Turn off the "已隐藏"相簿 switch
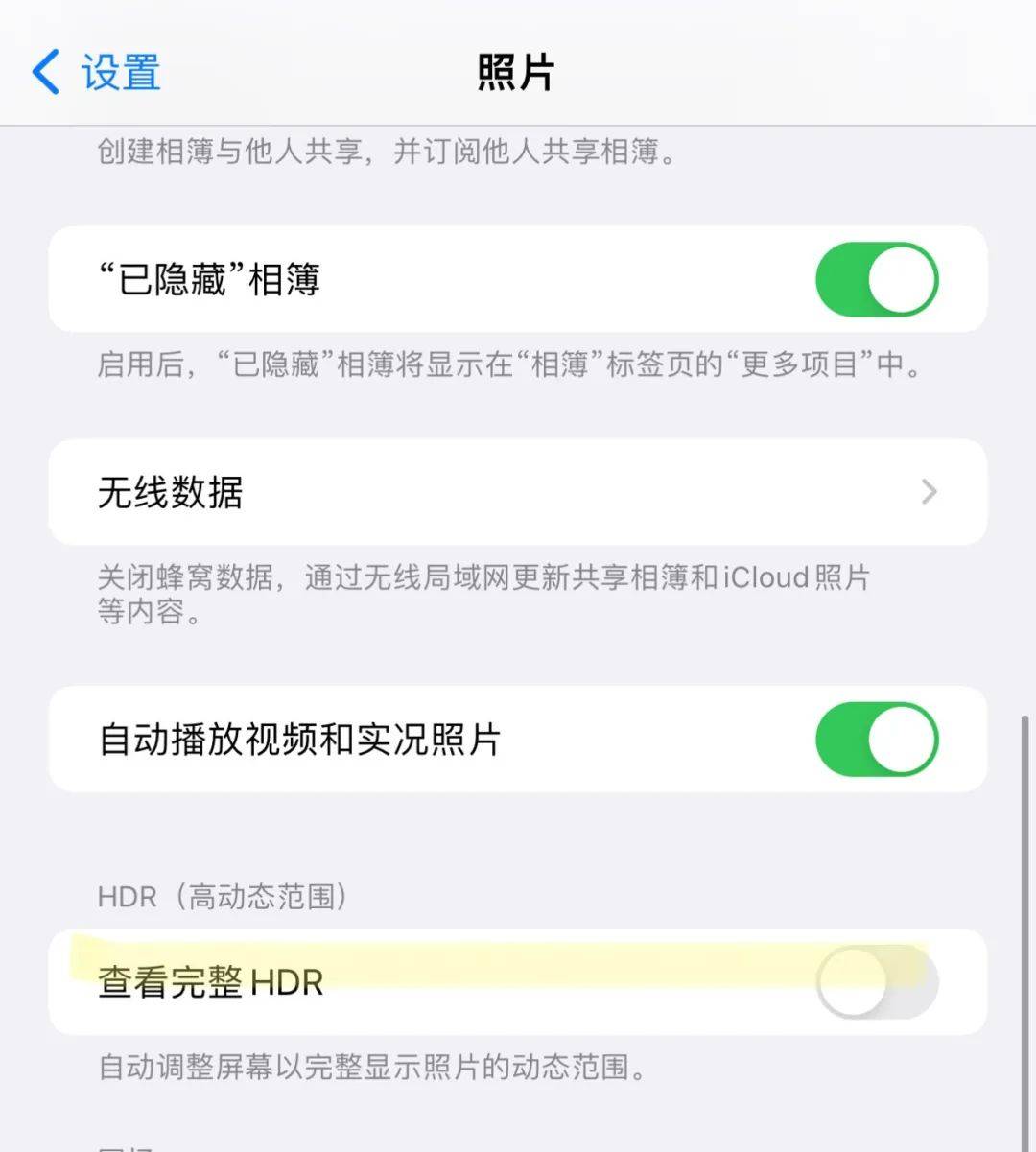Image resolution: width=1036 pixels, height=1152 pixels. (876, 279)
